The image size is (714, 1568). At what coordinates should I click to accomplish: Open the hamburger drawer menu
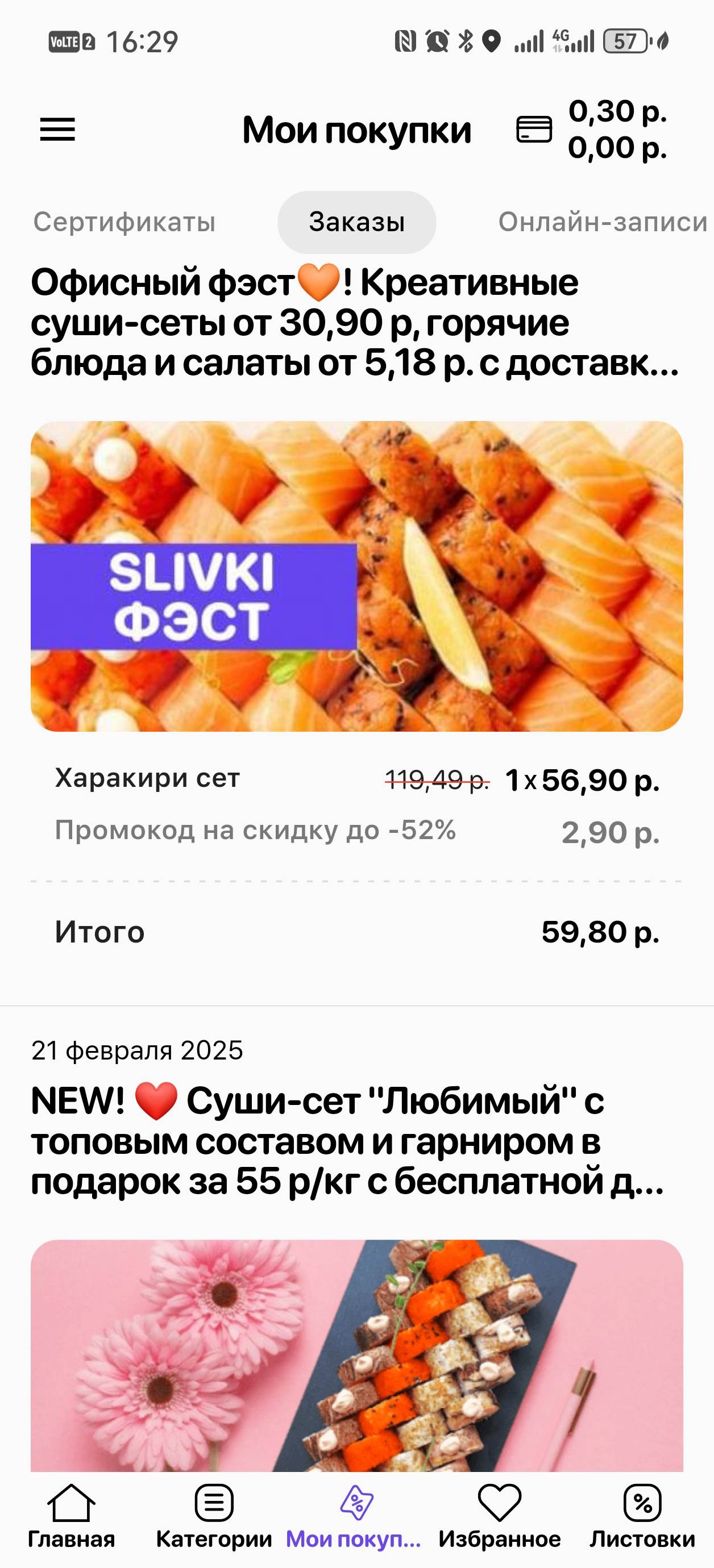point(58,130)
